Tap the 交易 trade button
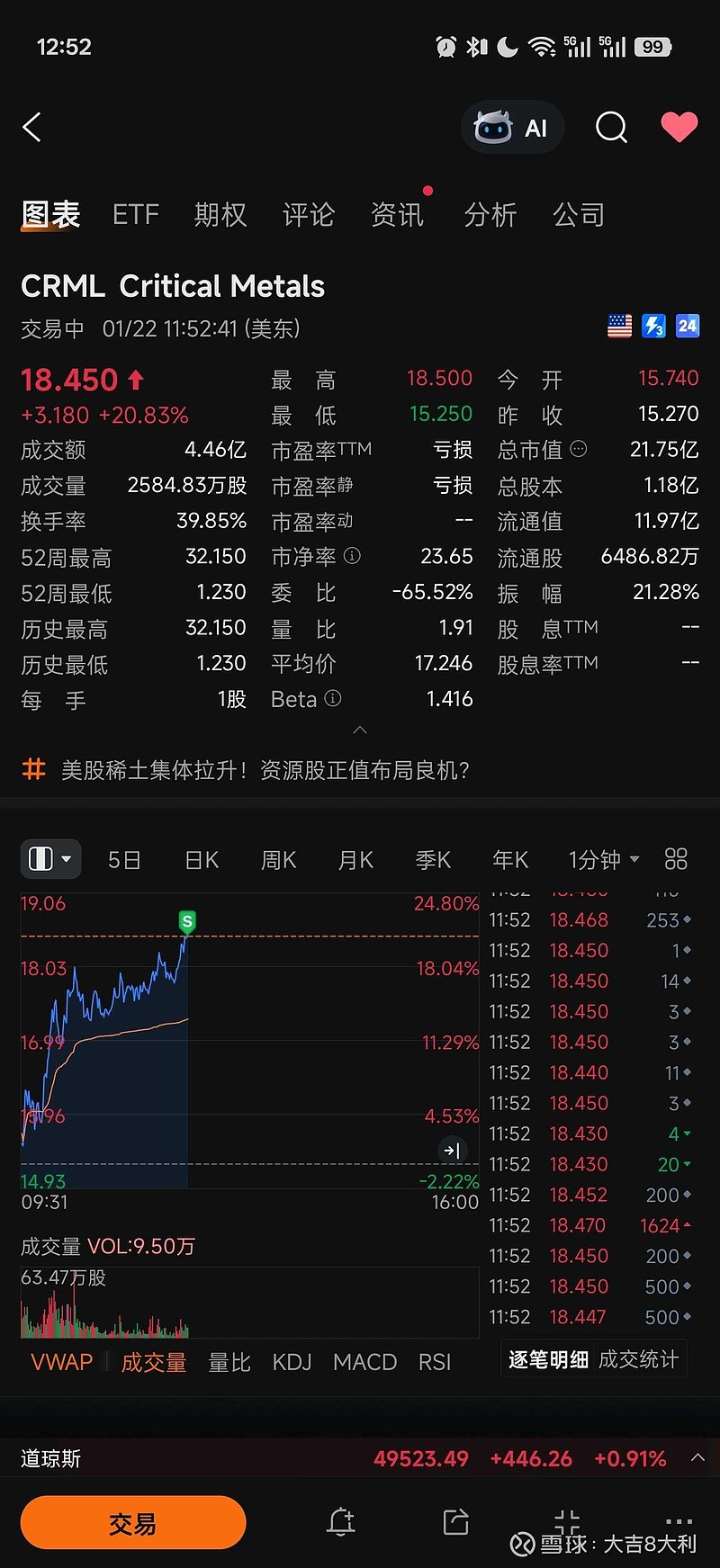The image size is (720, 1568). click(132, 1522)
